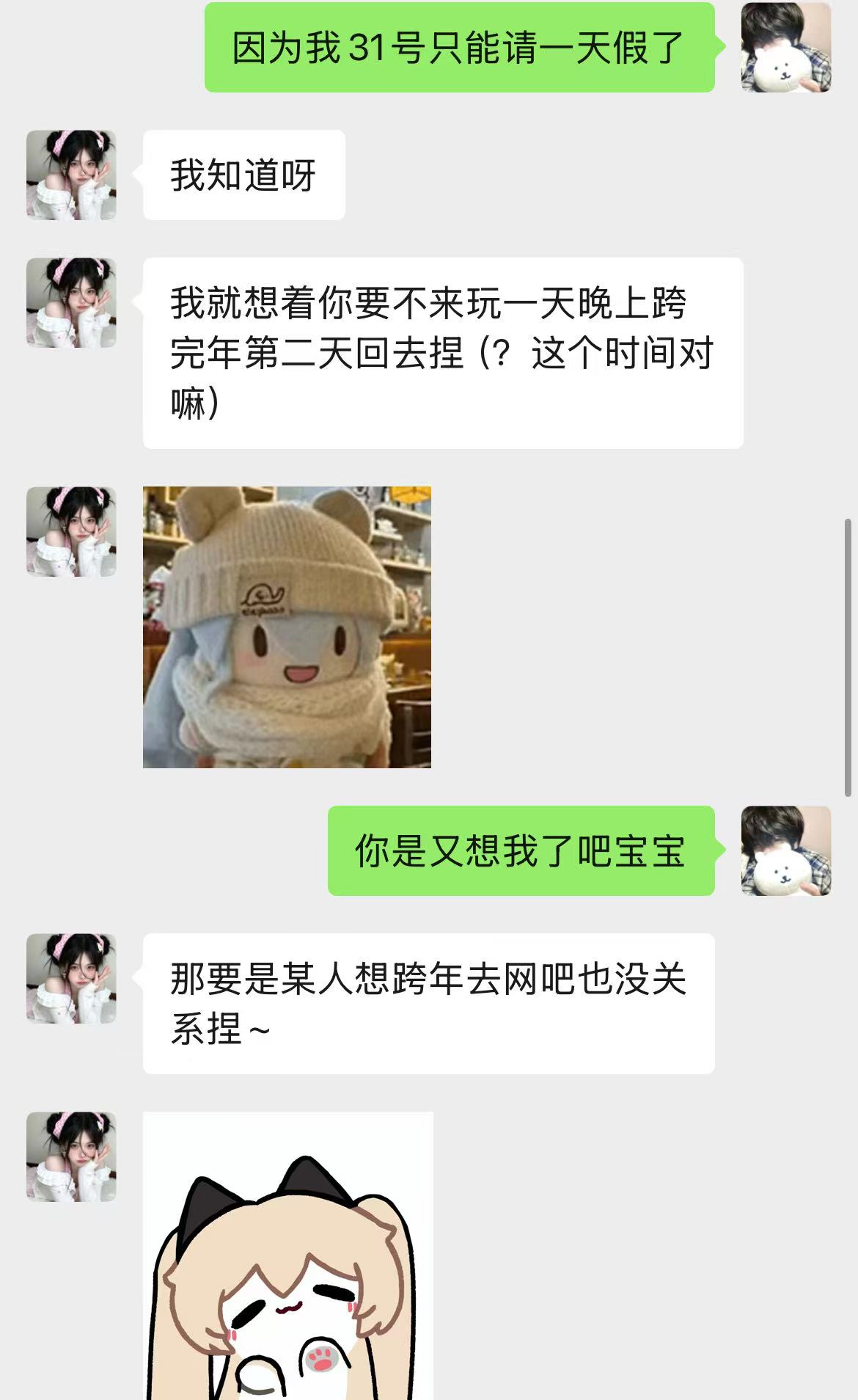This screenshot has width=858, height=1400.
Task: View the avatar next to the "那要是某人想跨年去网吧" message
Action: 71,978
